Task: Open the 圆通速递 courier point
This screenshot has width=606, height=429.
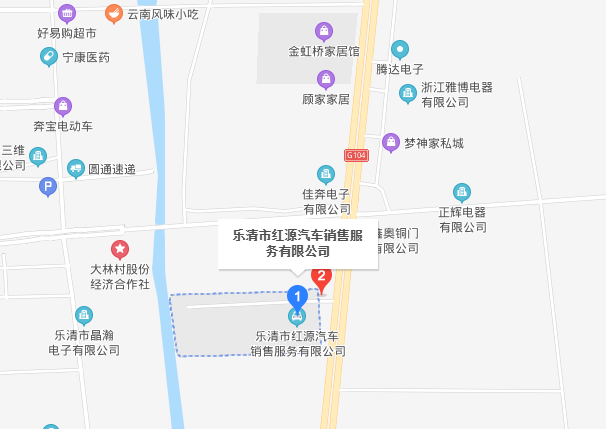Action: pyautogui.click(x=75, y=169)
